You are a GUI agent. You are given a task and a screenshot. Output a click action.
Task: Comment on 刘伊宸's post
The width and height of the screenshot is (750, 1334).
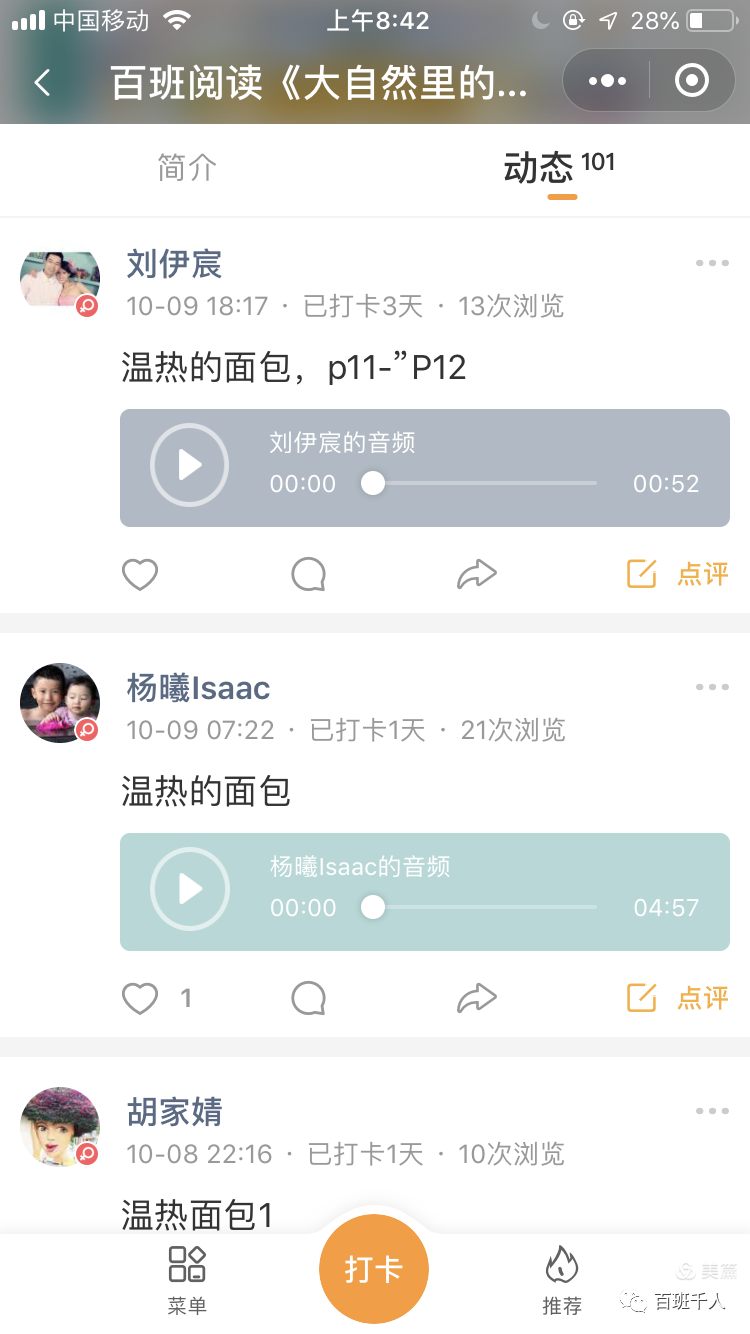click(x=308, y=574)
